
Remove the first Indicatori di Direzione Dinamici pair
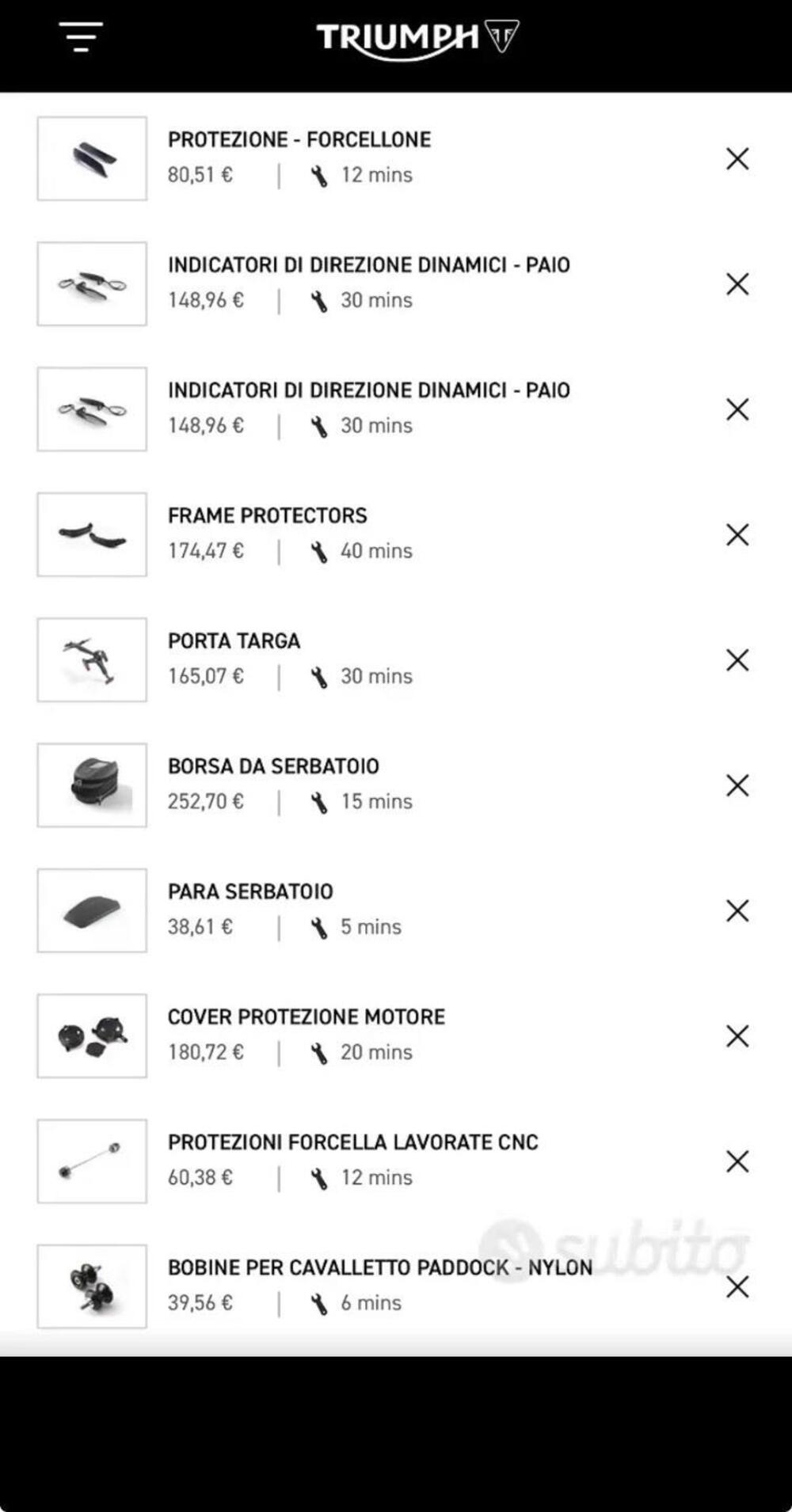(737, 283)
